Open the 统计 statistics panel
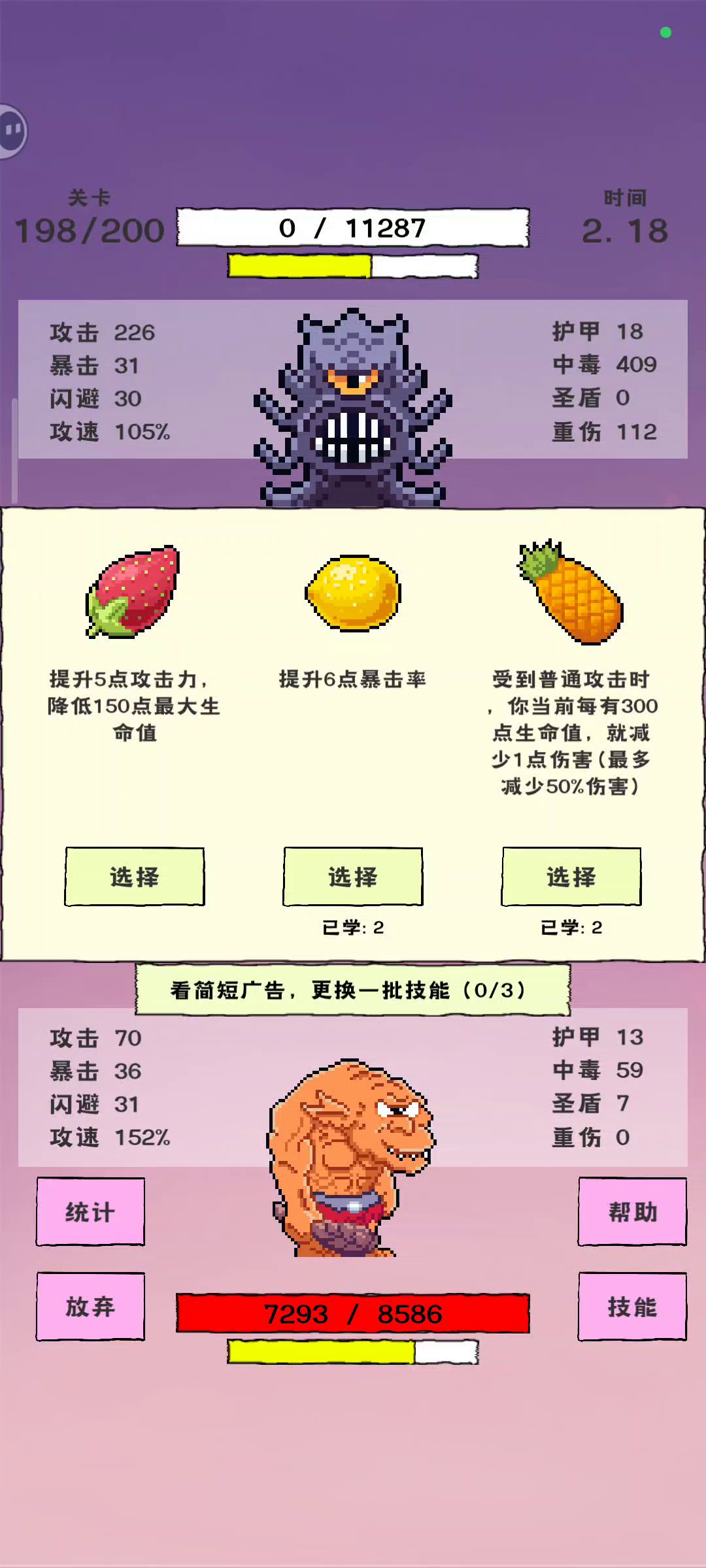 pos(90,1212)
